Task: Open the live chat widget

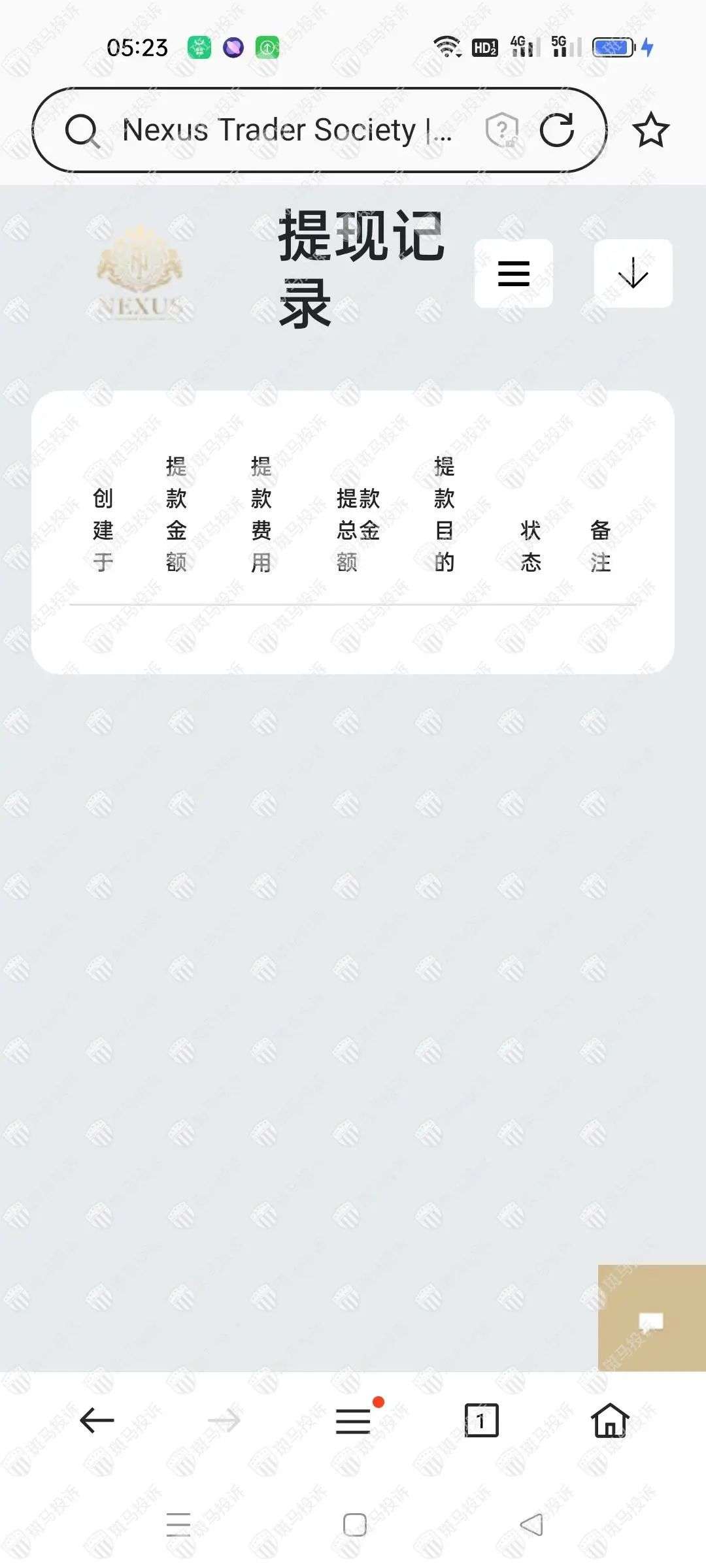Action: click(x=651, y=1322)
